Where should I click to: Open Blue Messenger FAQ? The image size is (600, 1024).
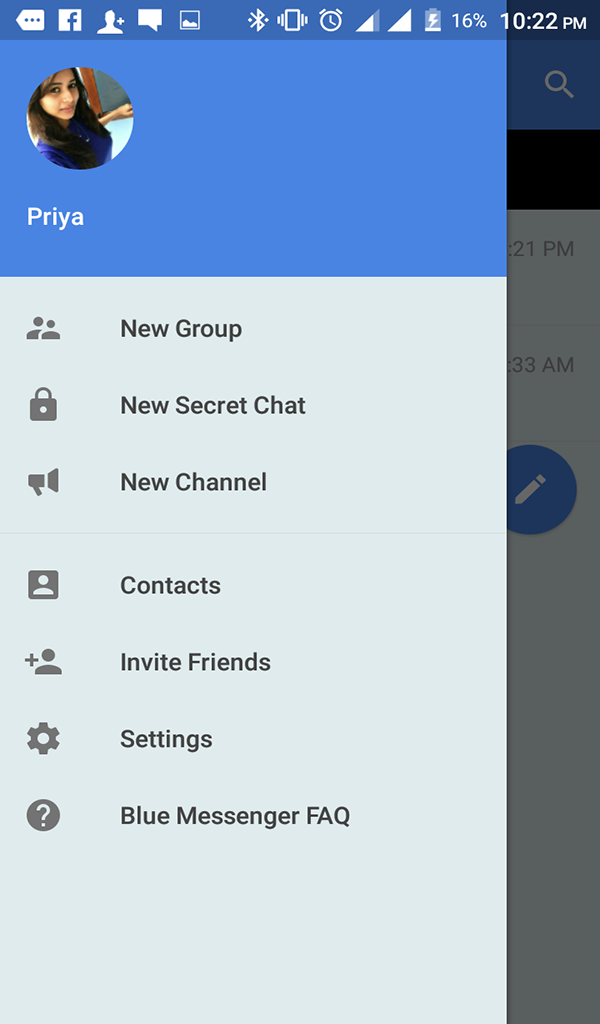235,816
